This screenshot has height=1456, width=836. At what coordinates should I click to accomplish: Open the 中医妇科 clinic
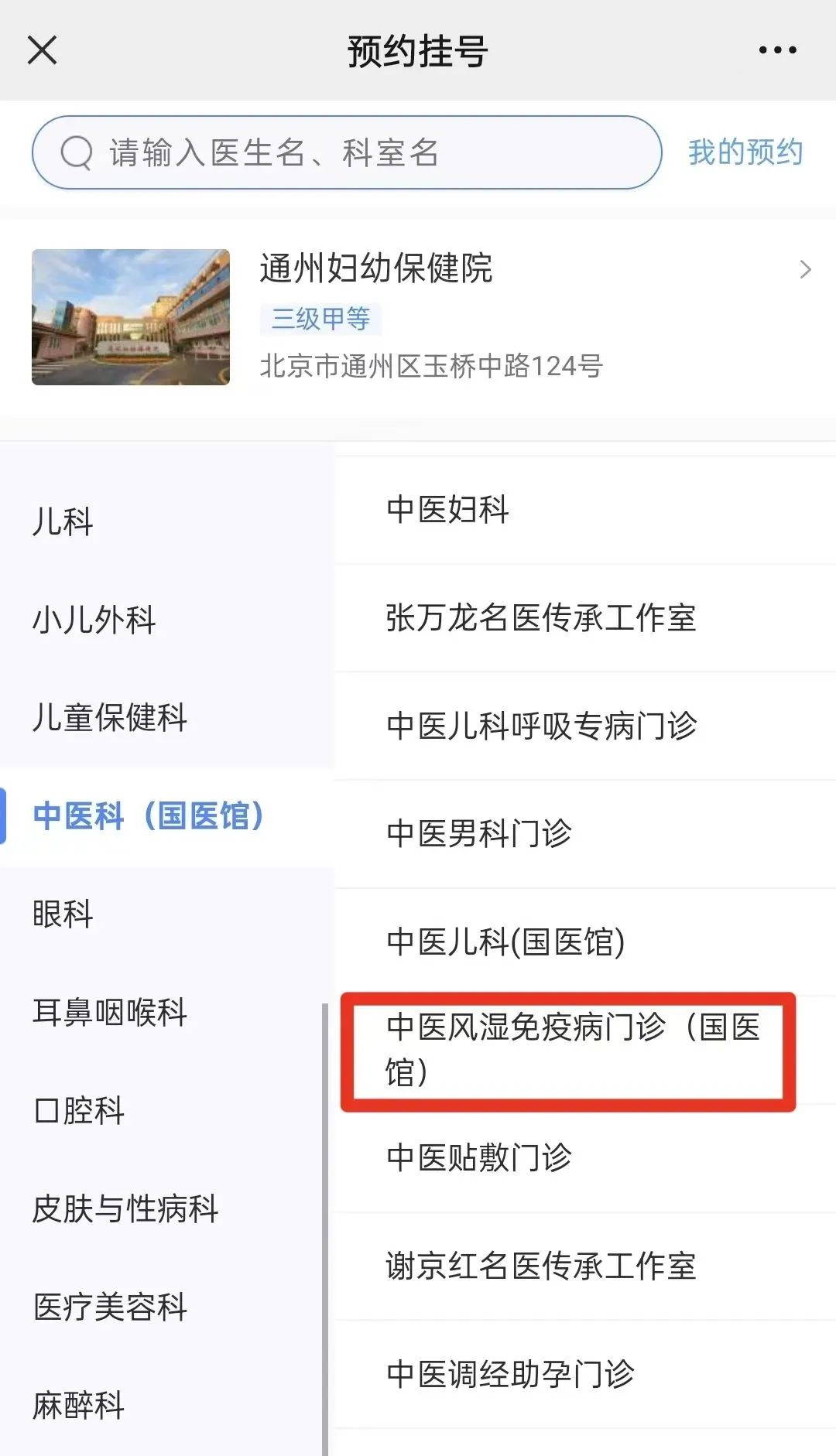point(447,510)
